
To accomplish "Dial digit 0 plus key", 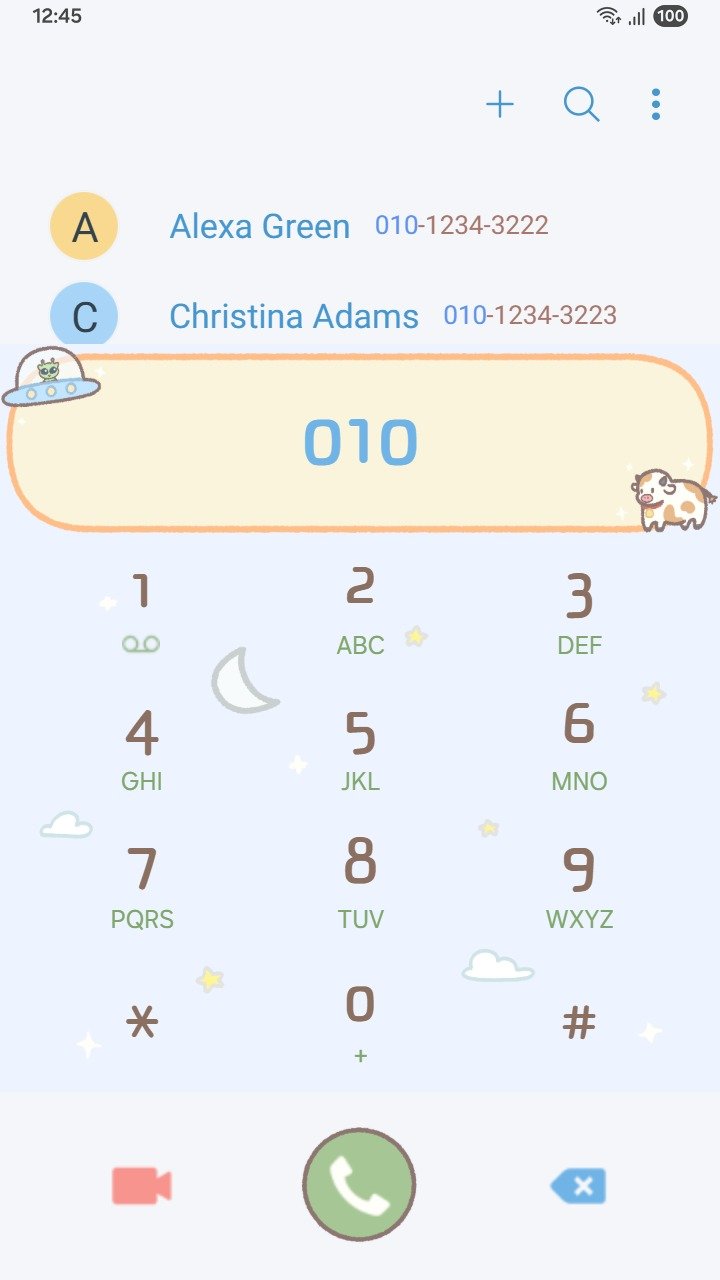I will 360,1020.
